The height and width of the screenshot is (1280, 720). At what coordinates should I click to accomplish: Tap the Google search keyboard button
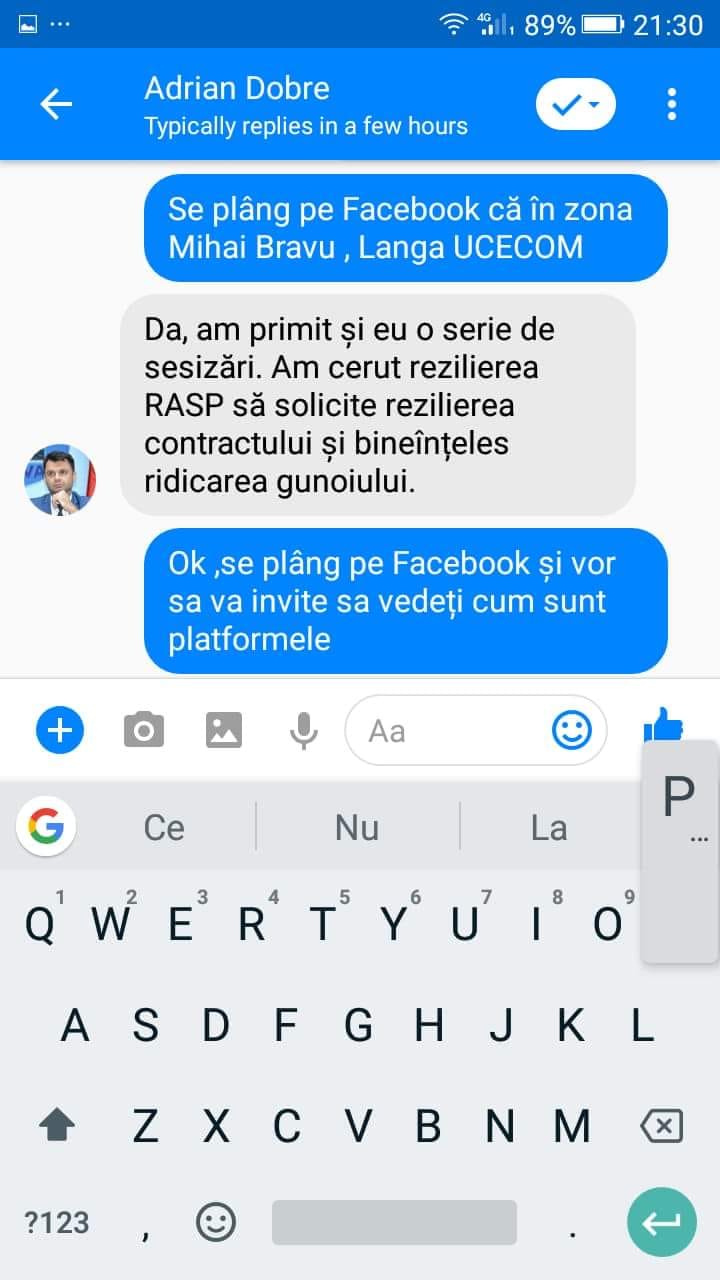(x=46, y=827)
